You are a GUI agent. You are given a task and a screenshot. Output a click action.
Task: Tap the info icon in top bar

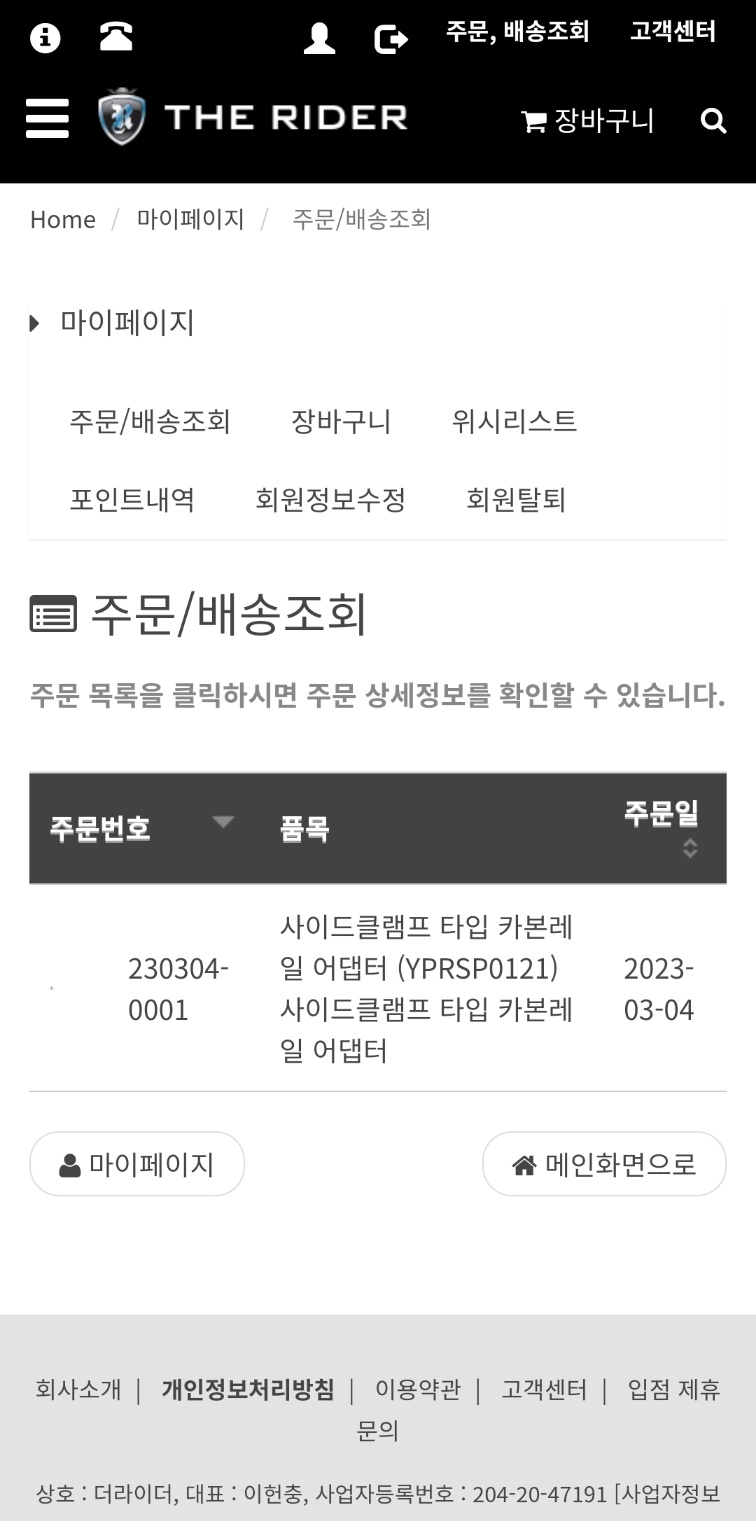(45, 38)
